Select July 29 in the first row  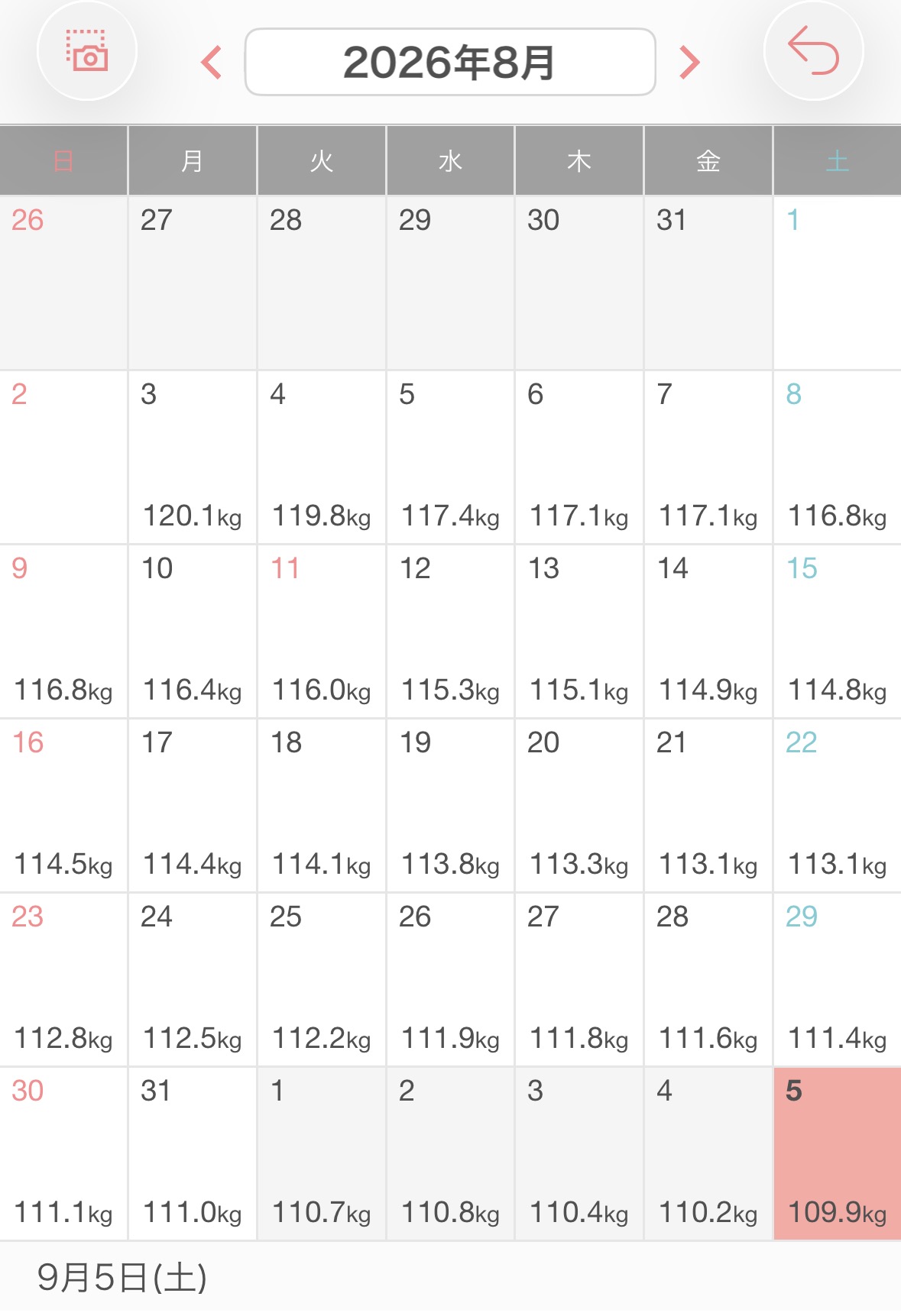(x=451, y=283)
